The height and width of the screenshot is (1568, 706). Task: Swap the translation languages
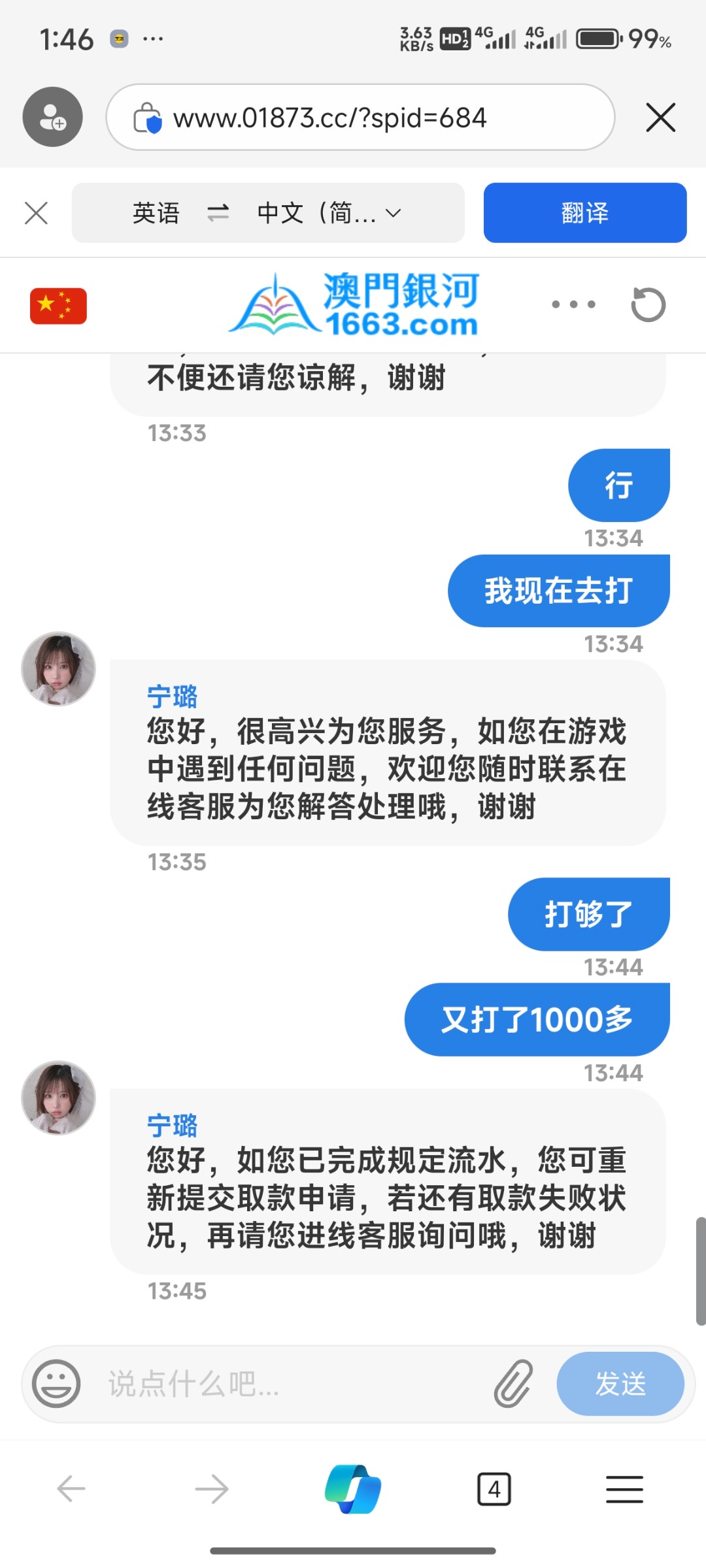(x=218, y=213)
